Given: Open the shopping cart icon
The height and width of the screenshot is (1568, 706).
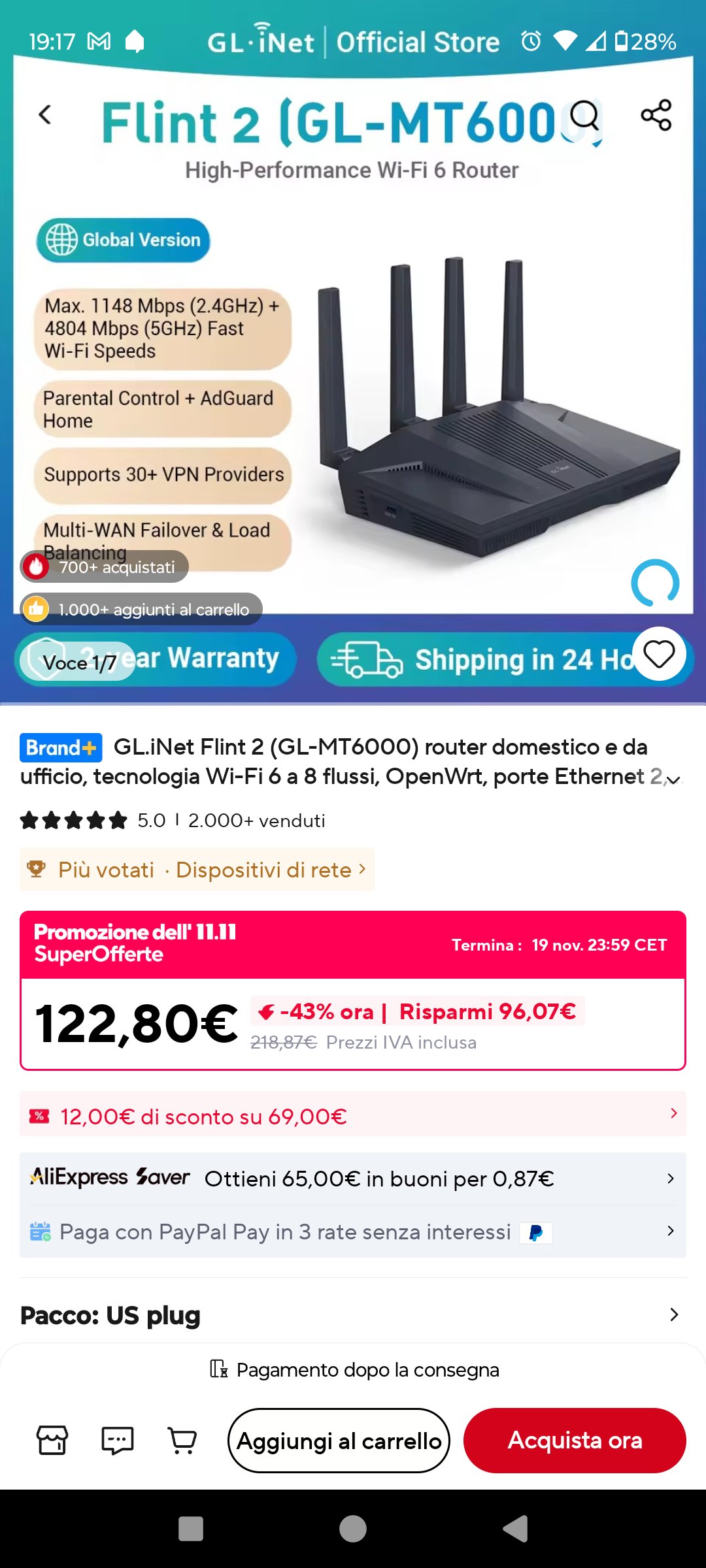Looking at the screenshot, I should 182,1440.
